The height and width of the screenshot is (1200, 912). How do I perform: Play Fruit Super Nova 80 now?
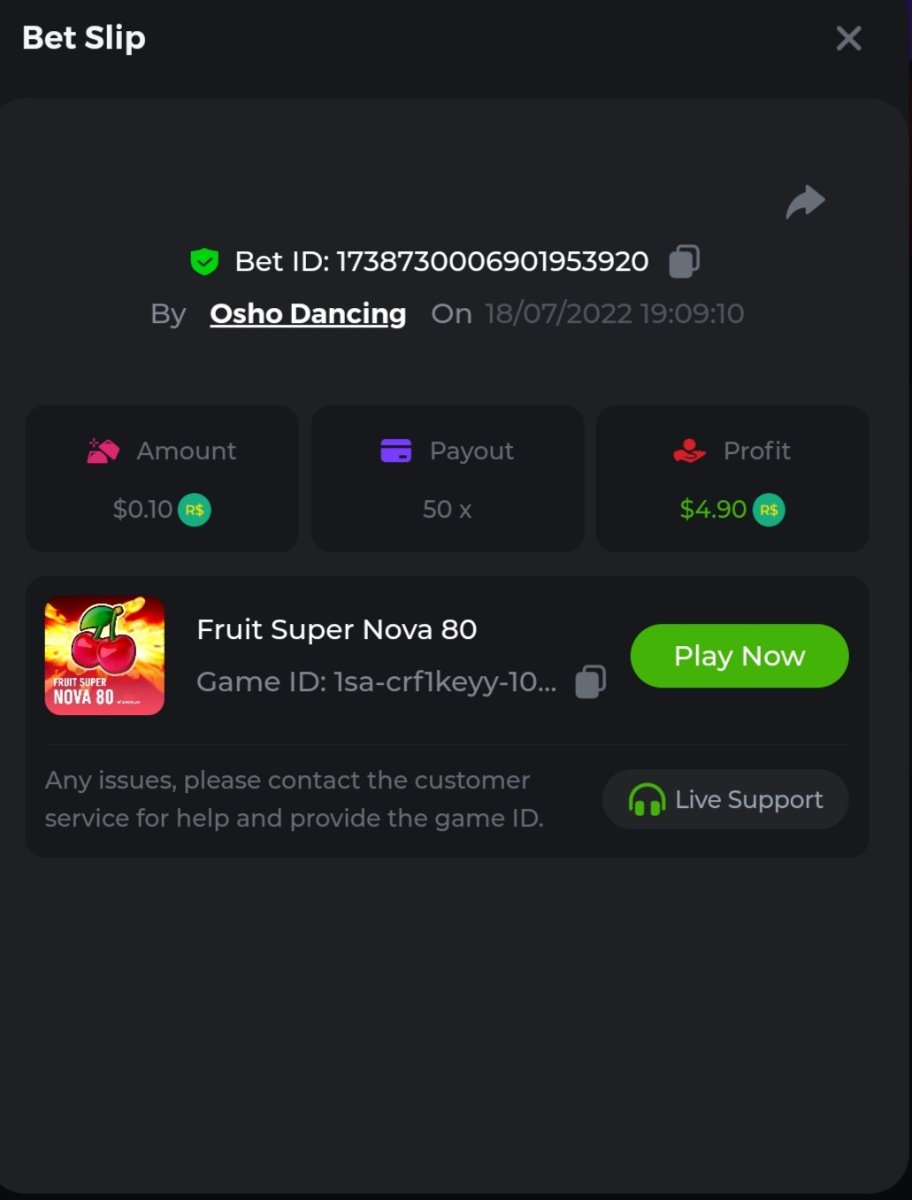coord(739,656)
